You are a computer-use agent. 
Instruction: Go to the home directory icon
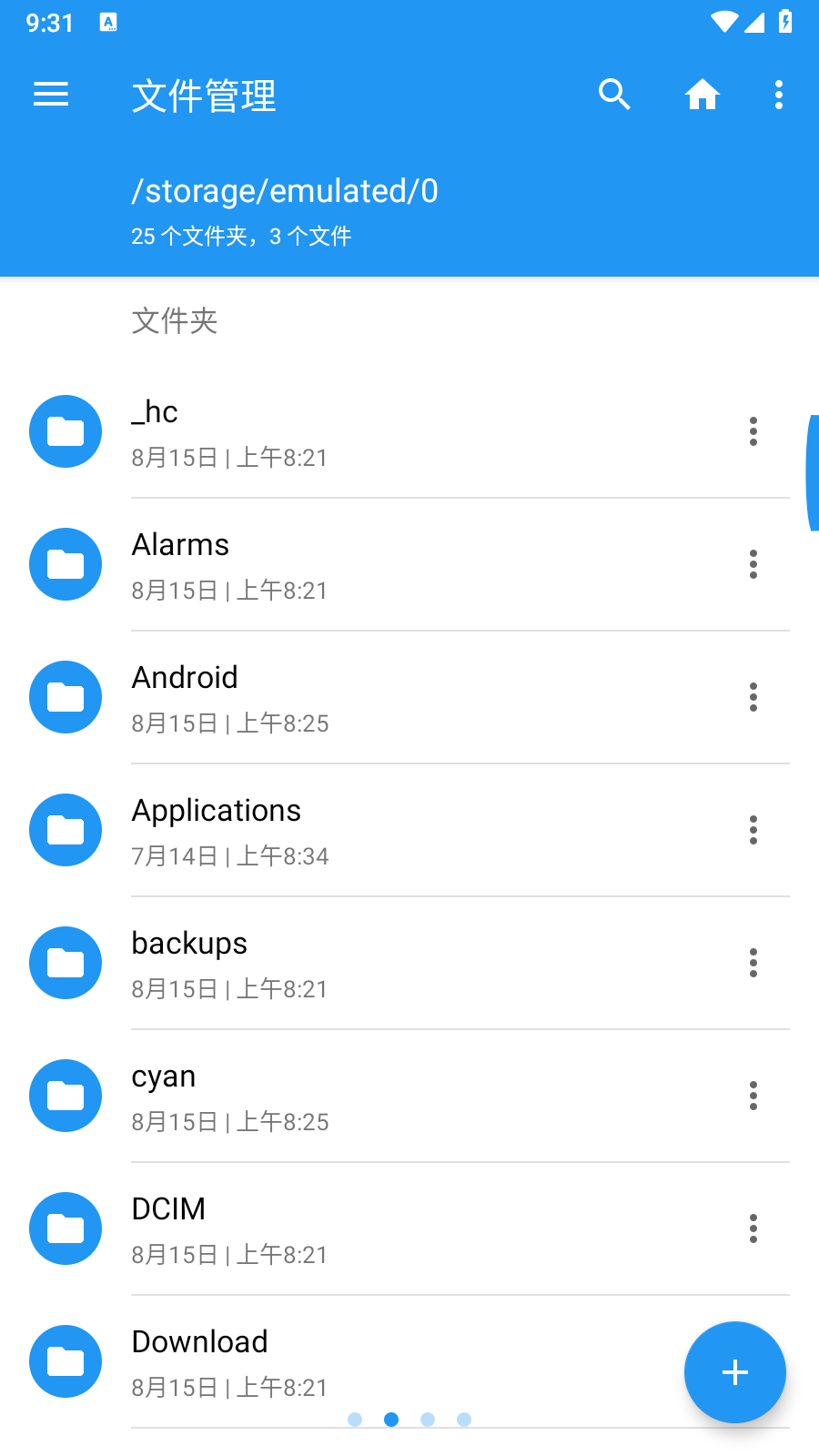[x=703, y=95]
